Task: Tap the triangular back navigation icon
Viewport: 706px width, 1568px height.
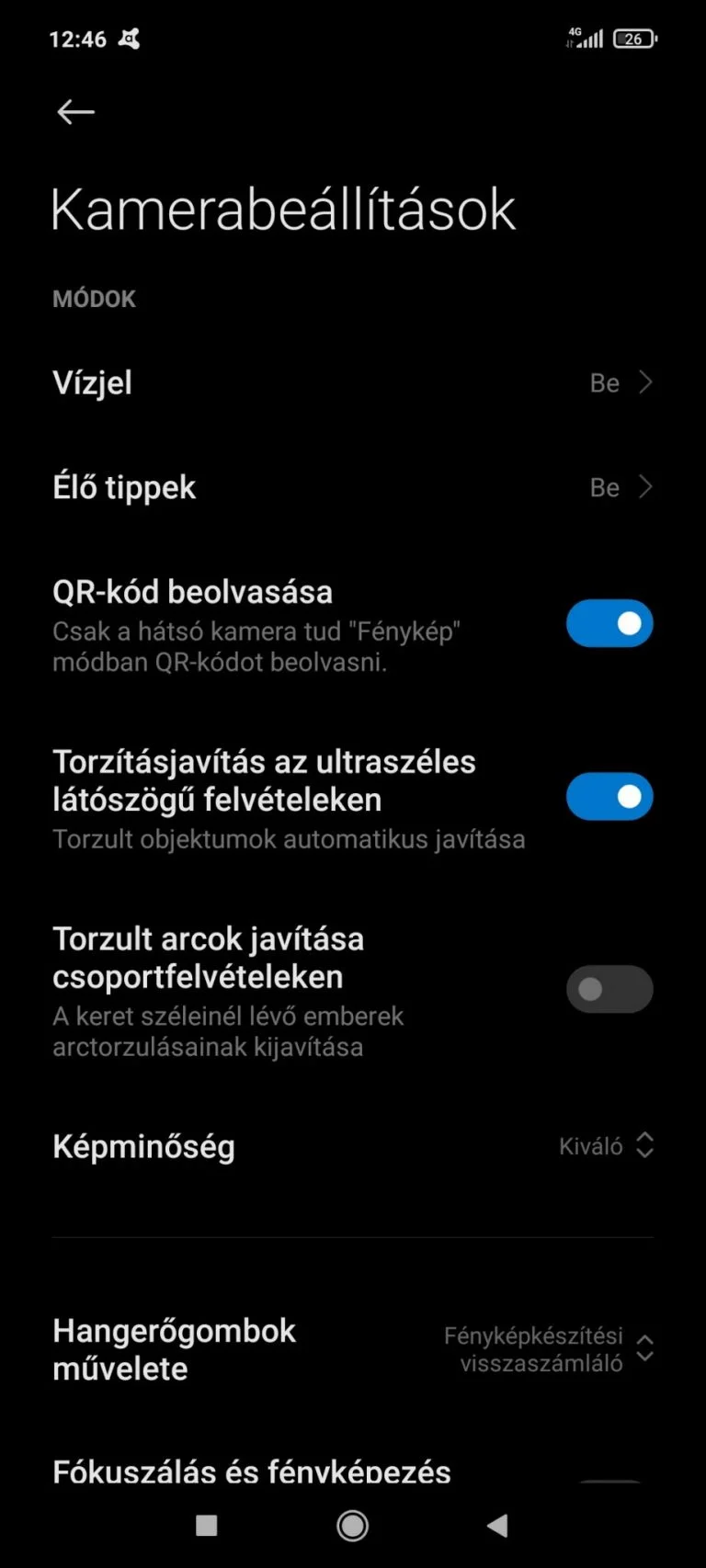Action: [x=497, y=1526]
